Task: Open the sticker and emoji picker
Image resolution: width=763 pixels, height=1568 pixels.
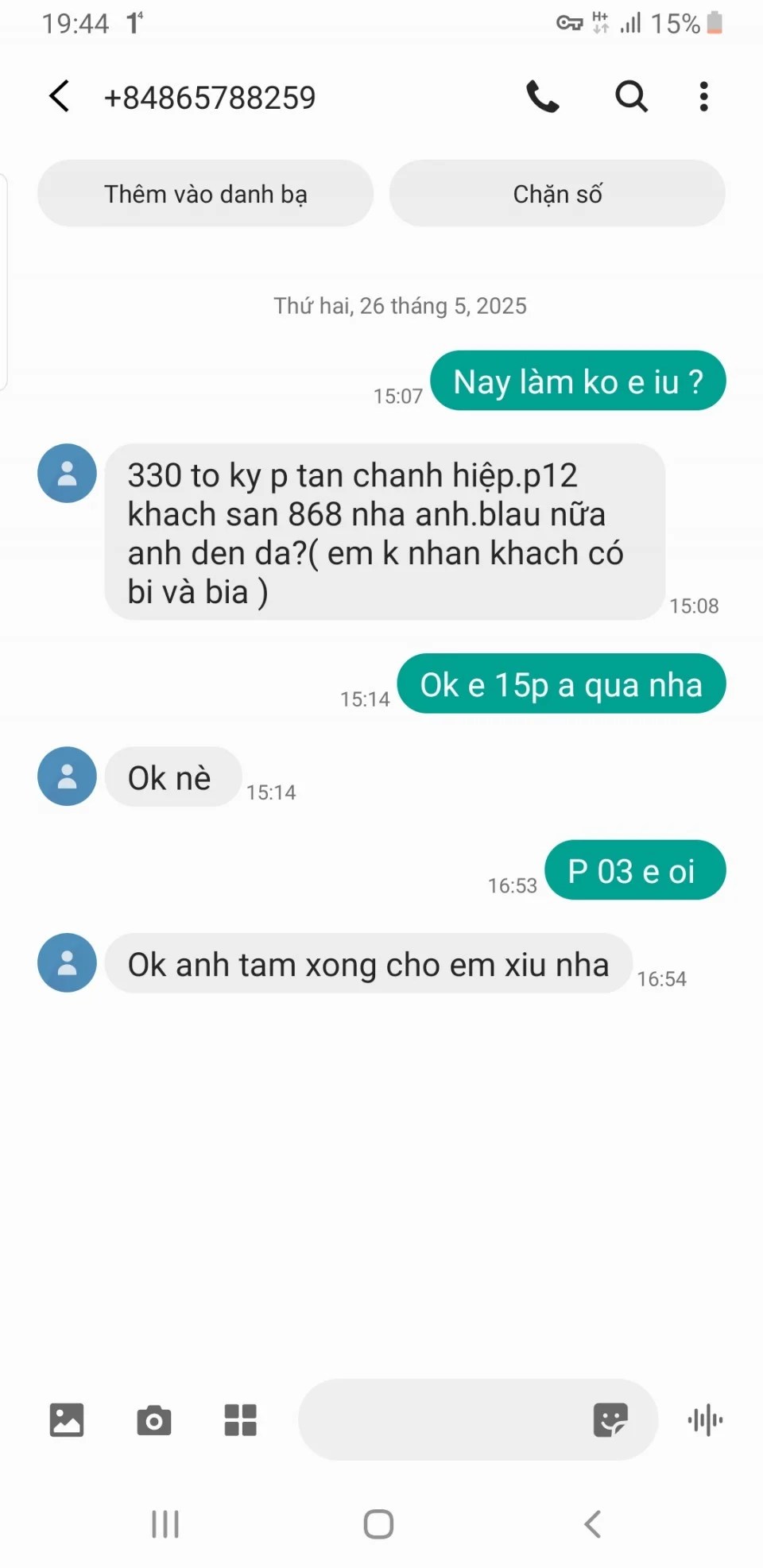Action: click(610, 1419)
